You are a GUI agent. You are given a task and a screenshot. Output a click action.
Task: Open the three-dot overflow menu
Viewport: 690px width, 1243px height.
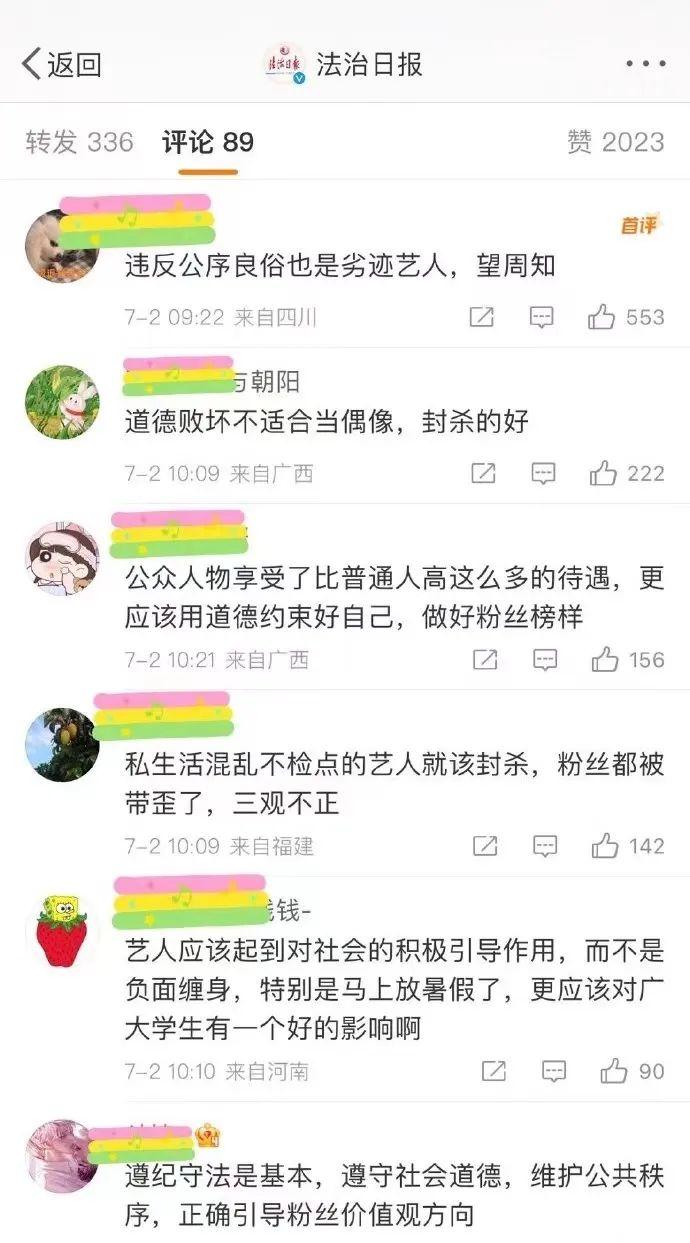[645, 64]
